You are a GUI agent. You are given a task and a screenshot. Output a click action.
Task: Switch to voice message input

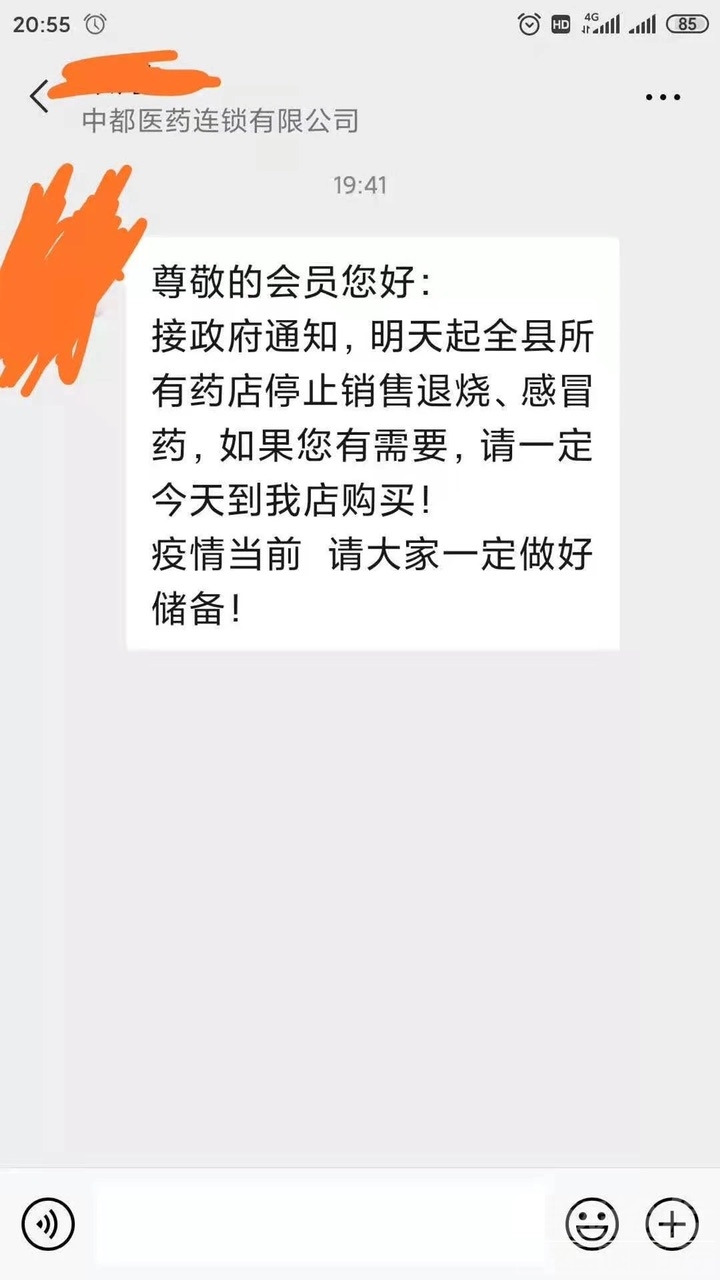point(48,1223)
